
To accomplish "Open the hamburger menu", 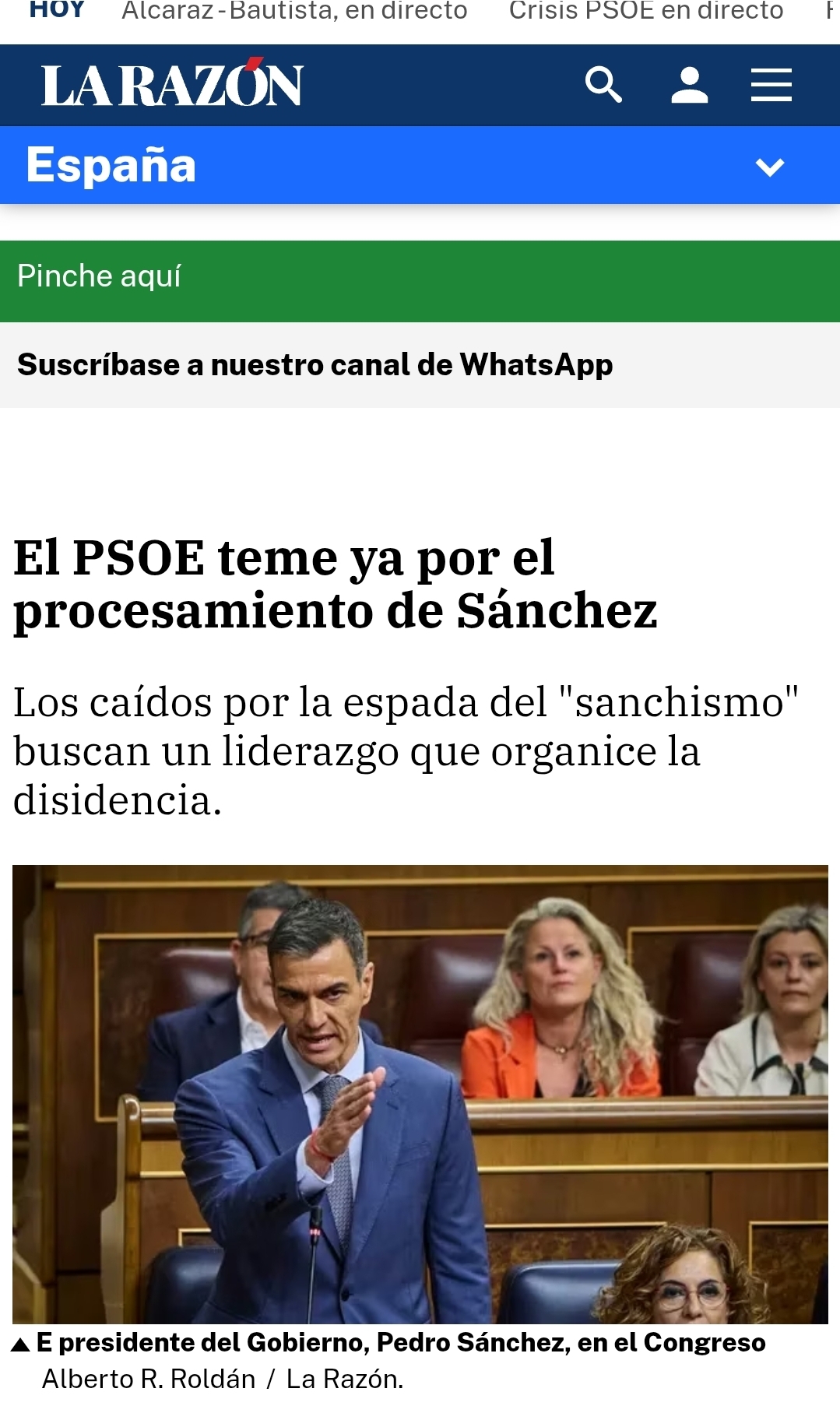I will coord(771,85).
